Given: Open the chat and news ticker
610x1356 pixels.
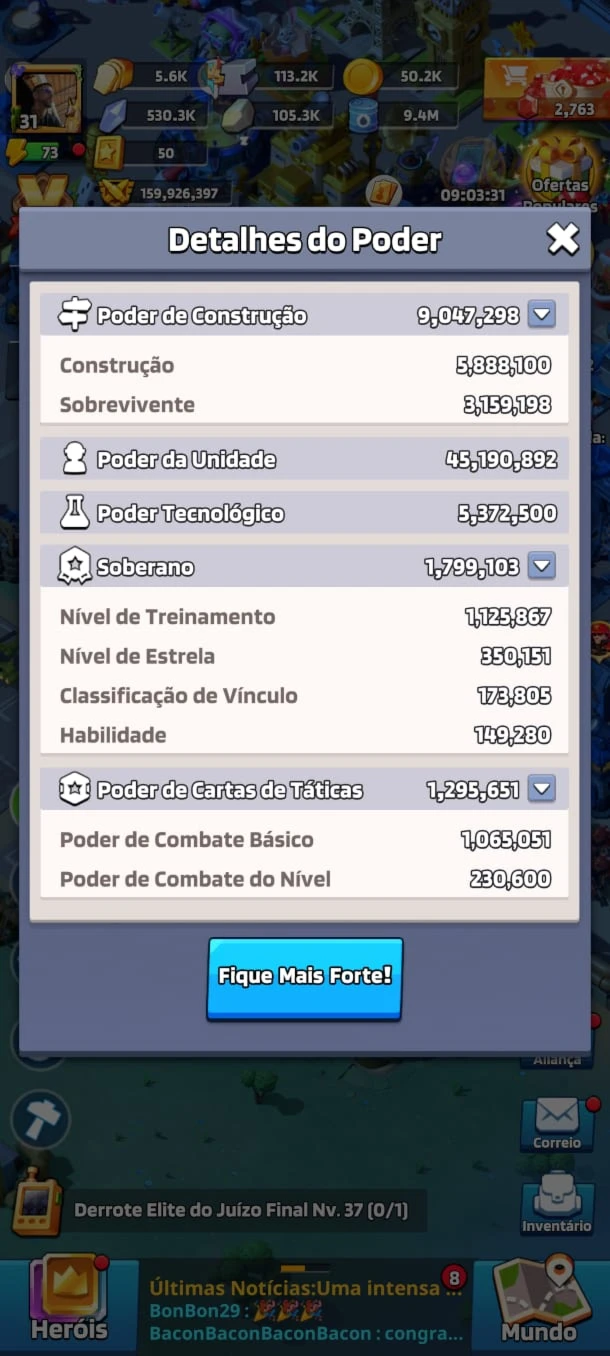Looking at the screenshot, I should coord(305,1310).
